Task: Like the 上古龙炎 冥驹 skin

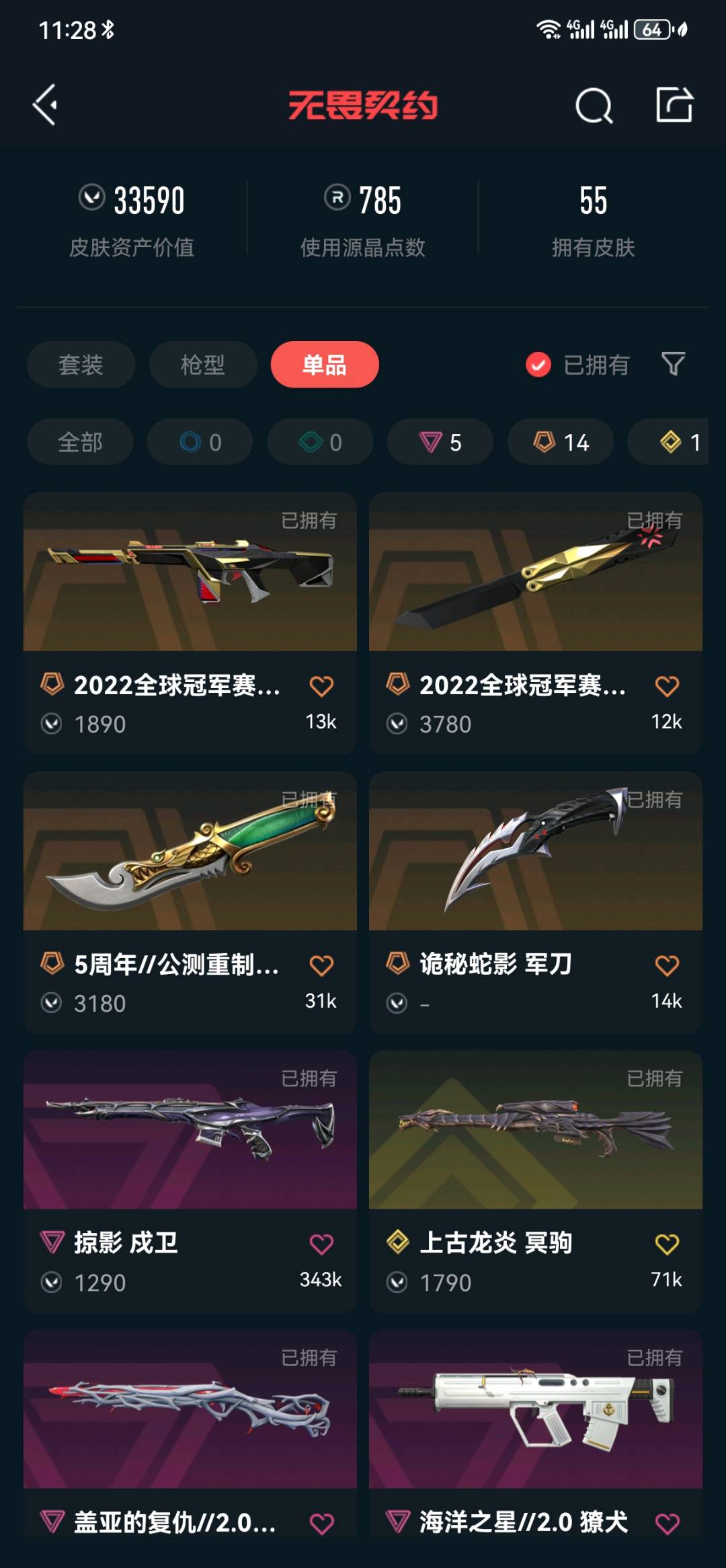Action: pos(667,1244)
